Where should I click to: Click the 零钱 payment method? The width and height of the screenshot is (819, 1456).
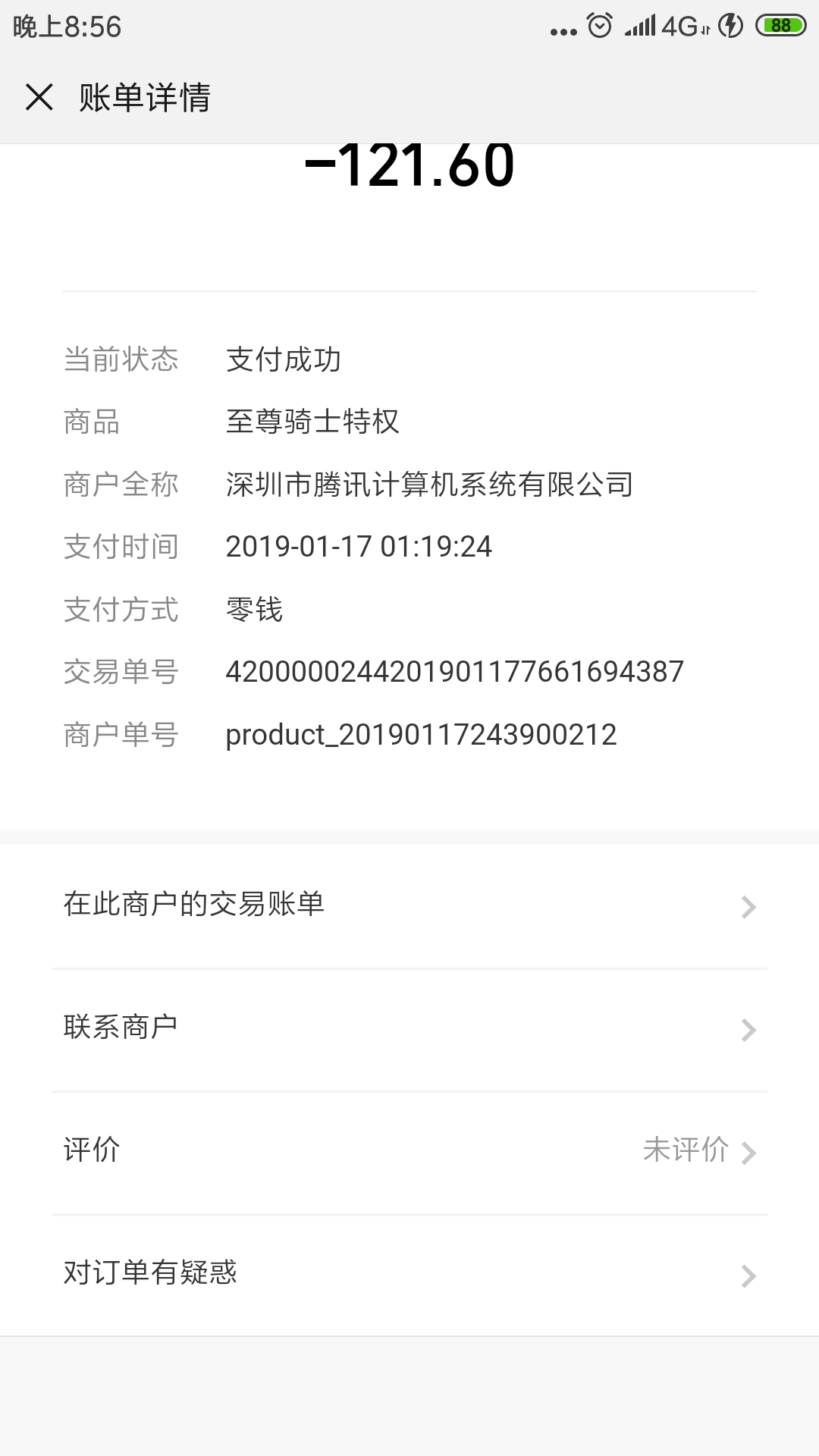(255, 609)
